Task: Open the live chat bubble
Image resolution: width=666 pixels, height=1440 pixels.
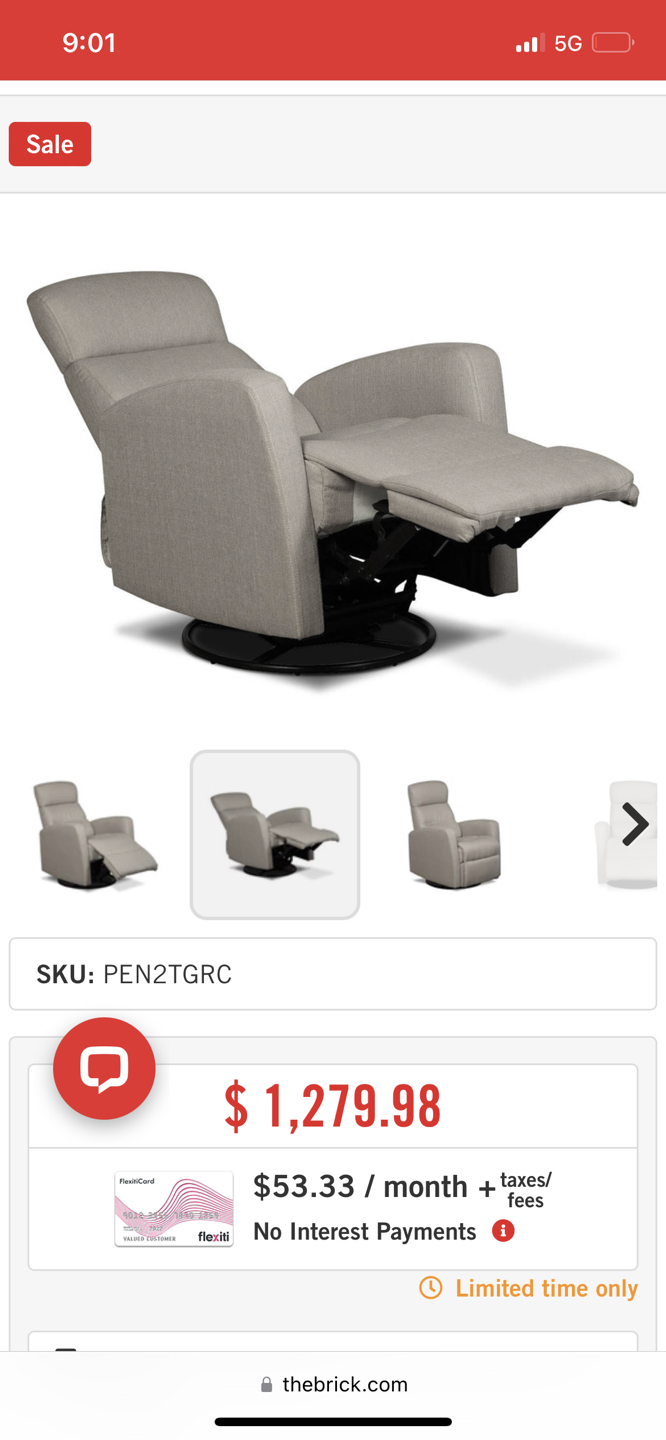Action: 104,1068
